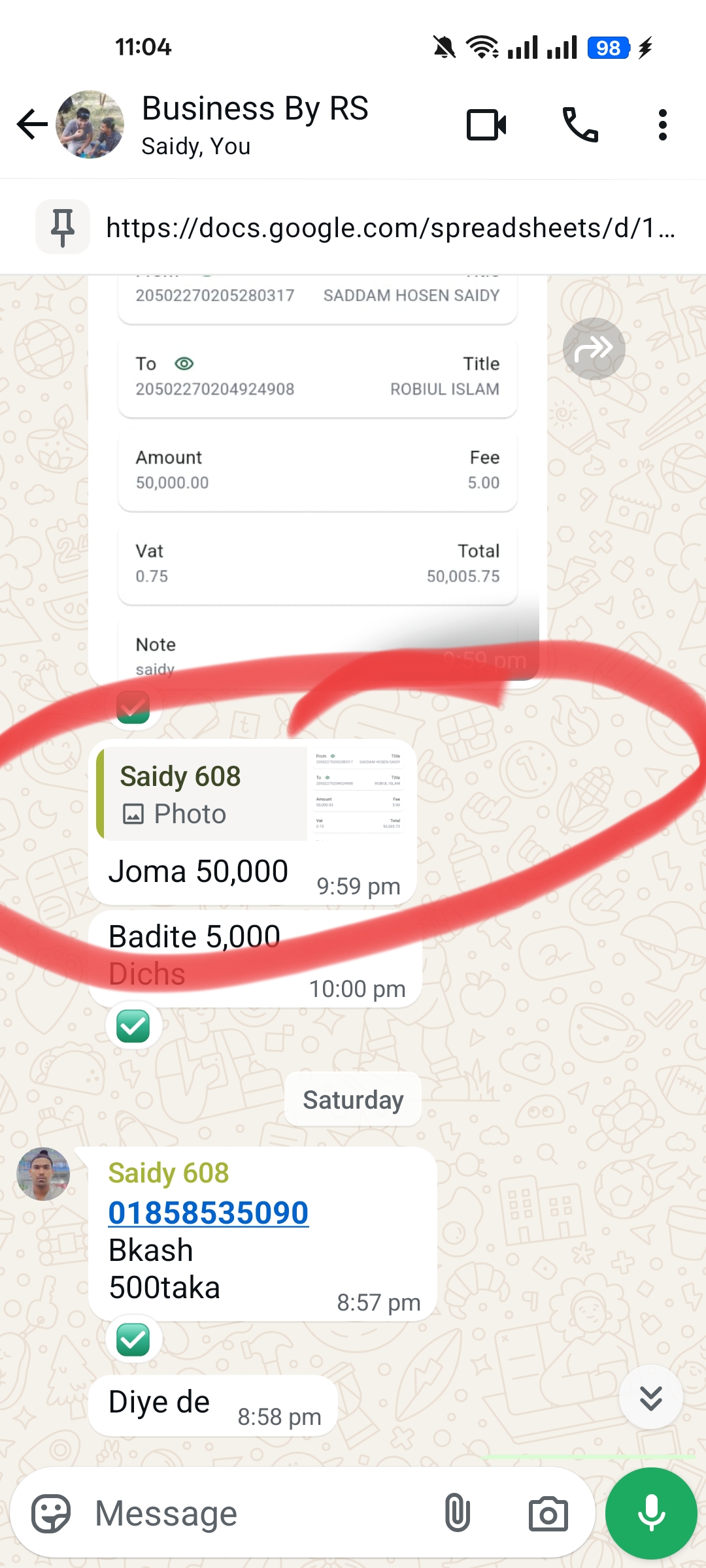706x1568 pixels.
Task: Go back from the chat
Action: [x=31, y=124]
